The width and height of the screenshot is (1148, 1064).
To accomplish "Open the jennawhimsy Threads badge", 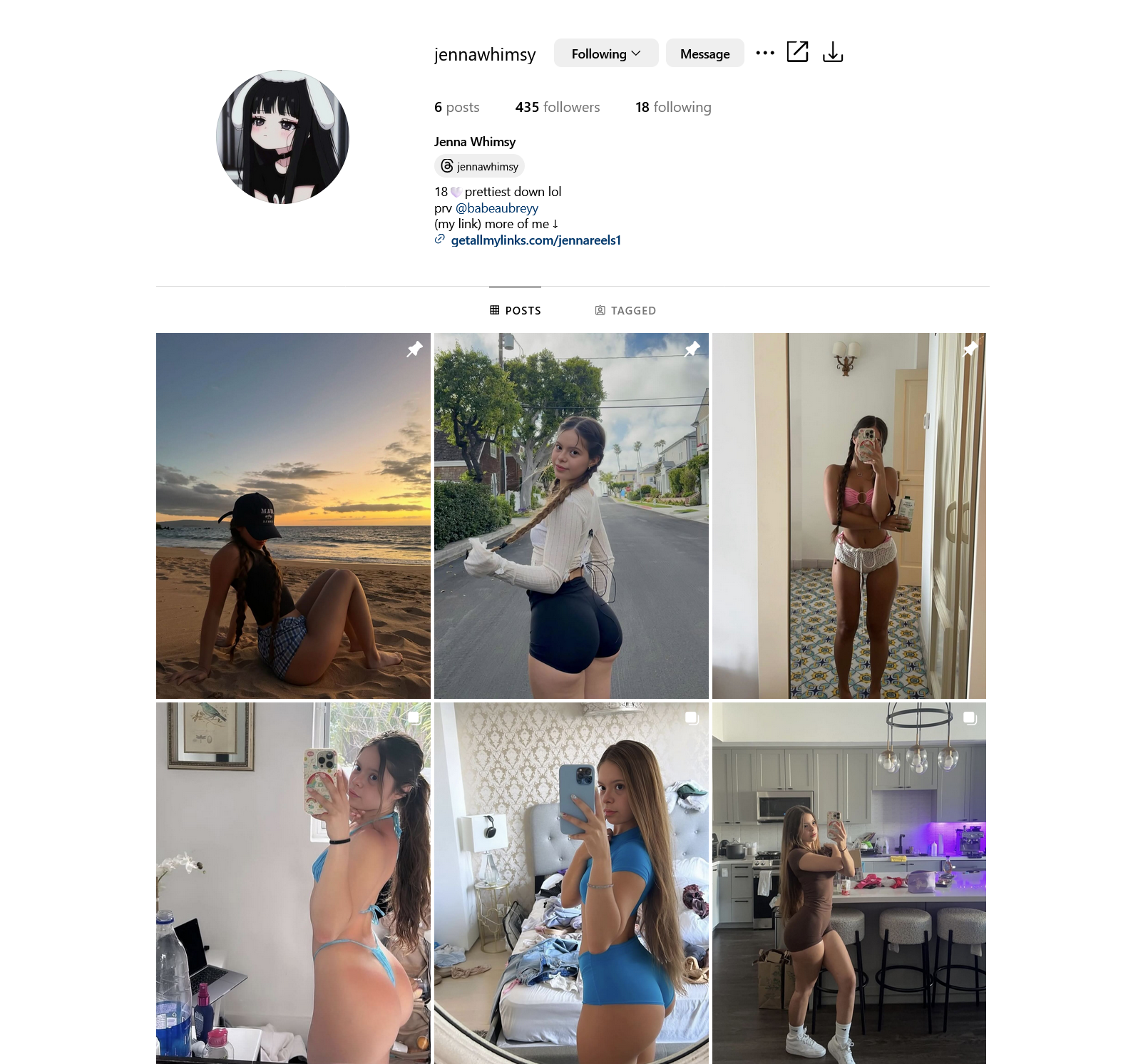I will pyautogui.click(x=479, y=166).
